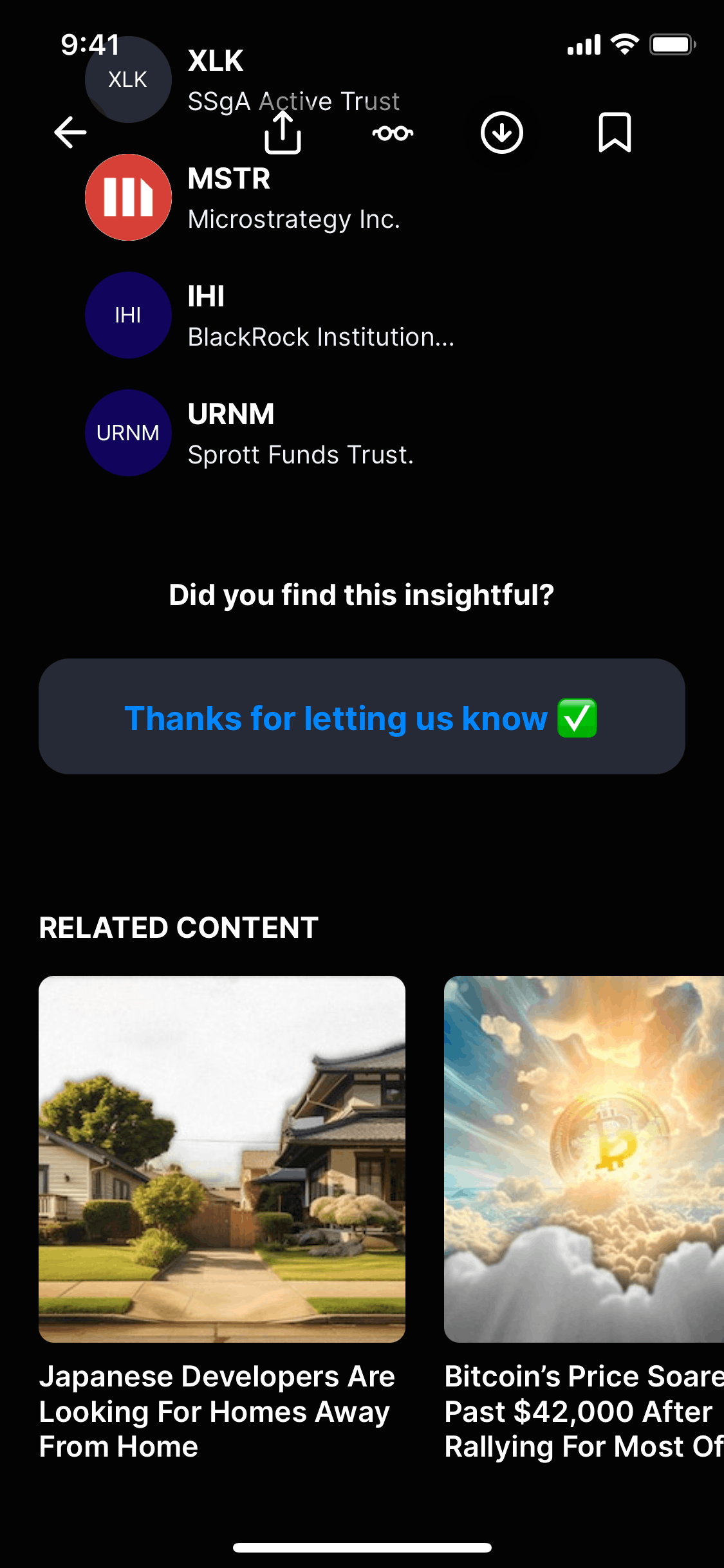Share this article
Screen dimensions: 724x1568
(x=283, y=133)
